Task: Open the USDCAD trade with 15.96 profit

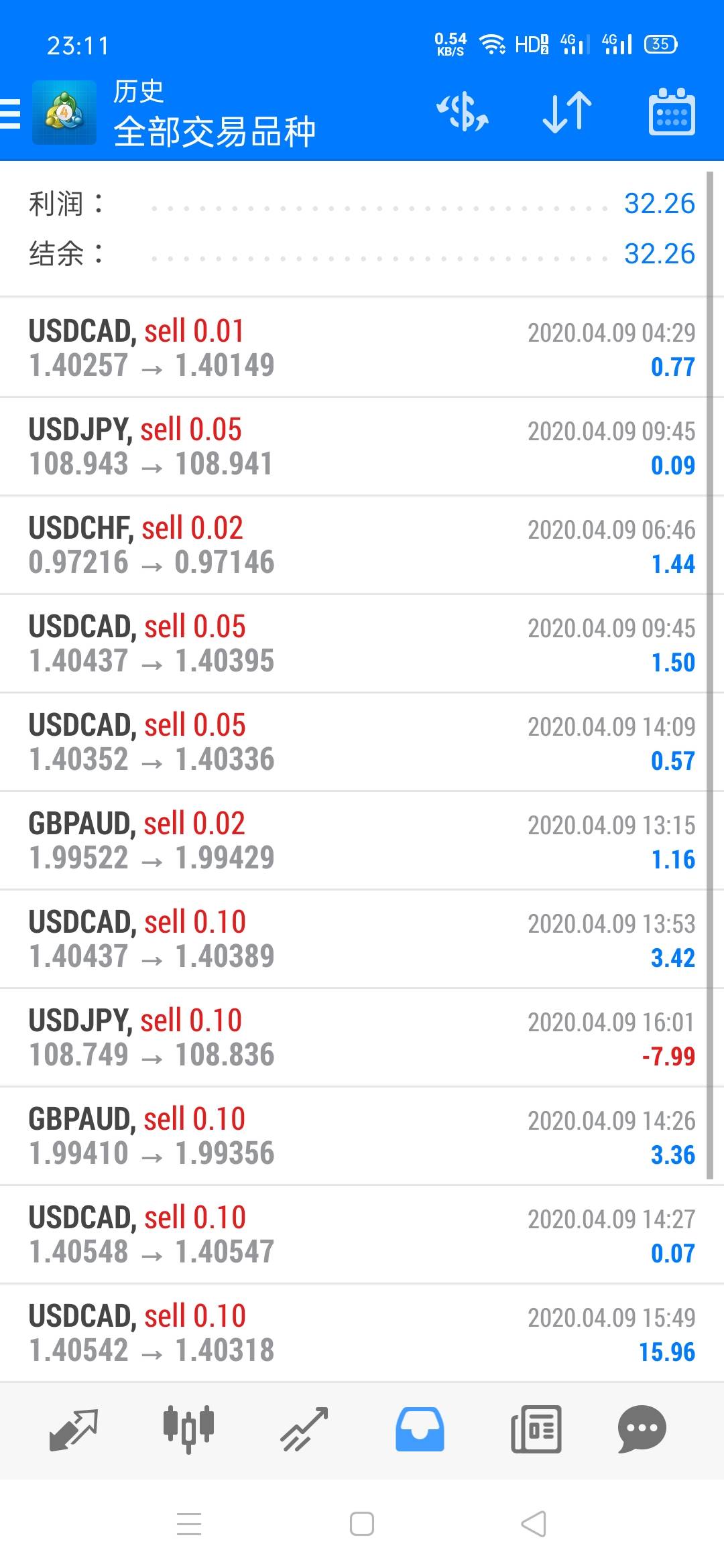Action: tap(362, 1333)
